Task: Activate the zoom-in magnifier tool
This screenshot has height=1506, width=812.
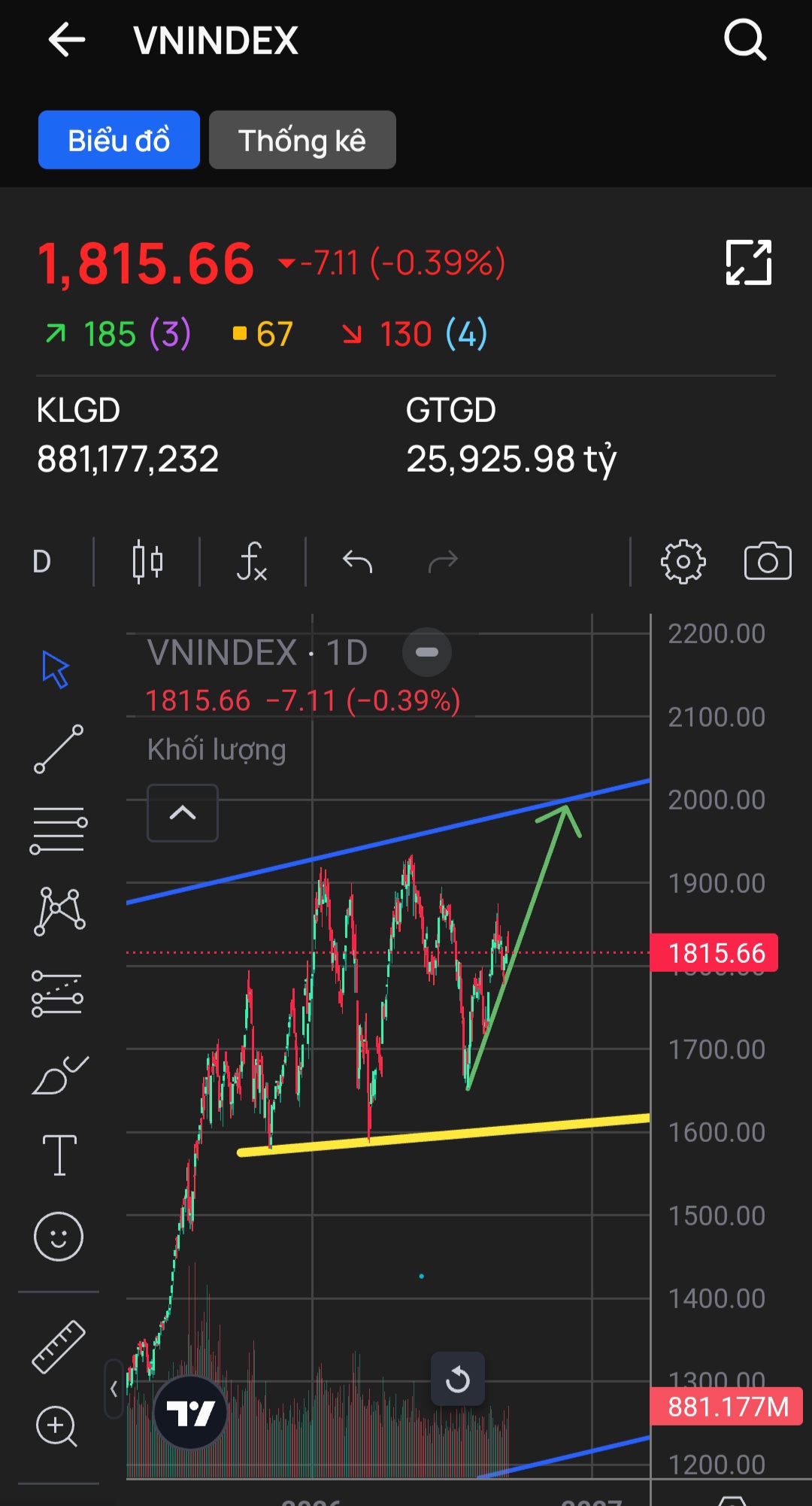Action: pyautogui.click(x=57, y=1426)
